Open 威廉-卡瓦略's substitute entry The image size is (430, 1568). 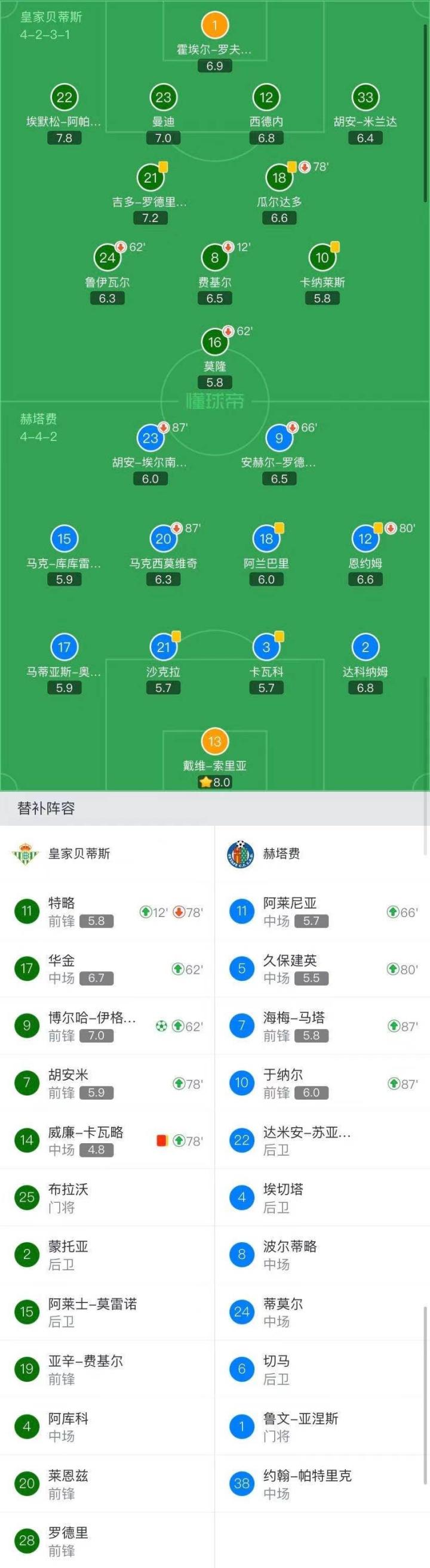(x=106, y=1141)
